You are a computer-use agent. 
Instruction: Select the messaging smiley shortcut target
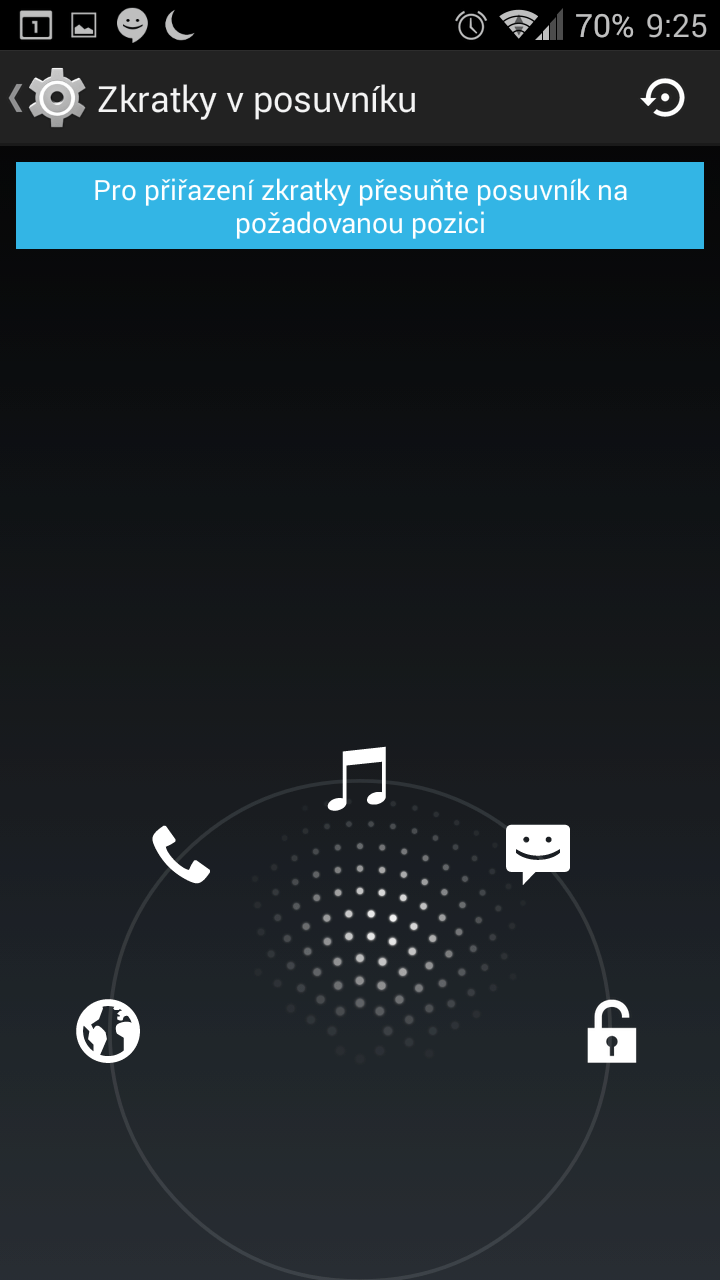(538, 853)
